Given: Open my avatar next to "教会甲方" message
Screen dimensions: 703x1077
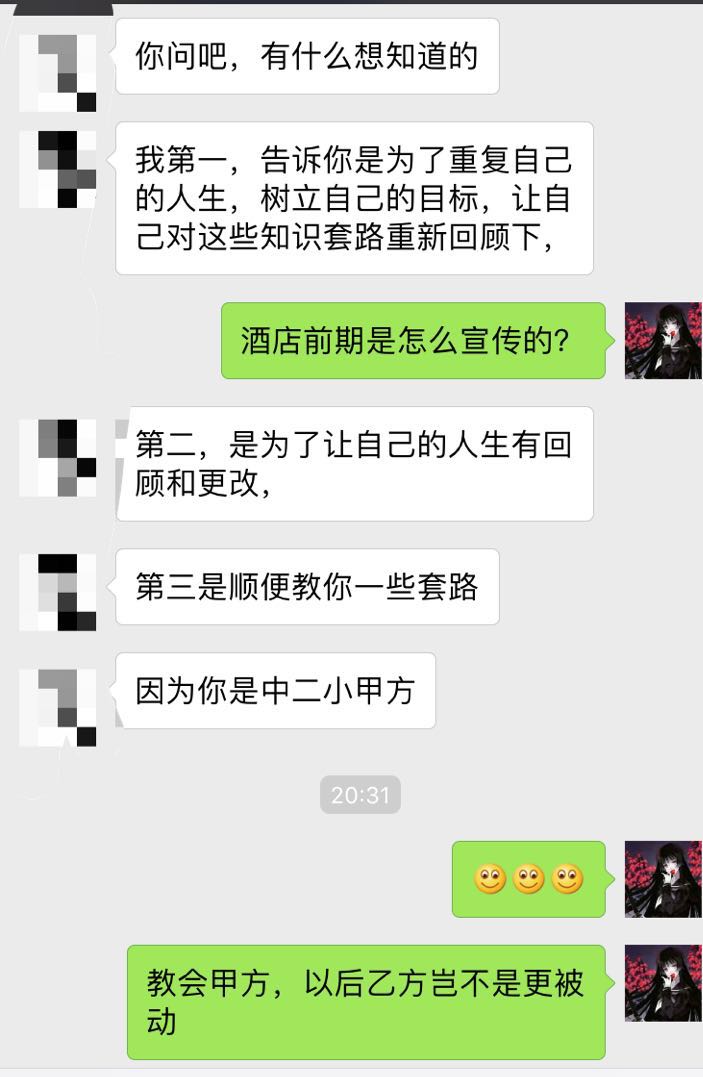Looking at the screenshot, I should point(662,983).
